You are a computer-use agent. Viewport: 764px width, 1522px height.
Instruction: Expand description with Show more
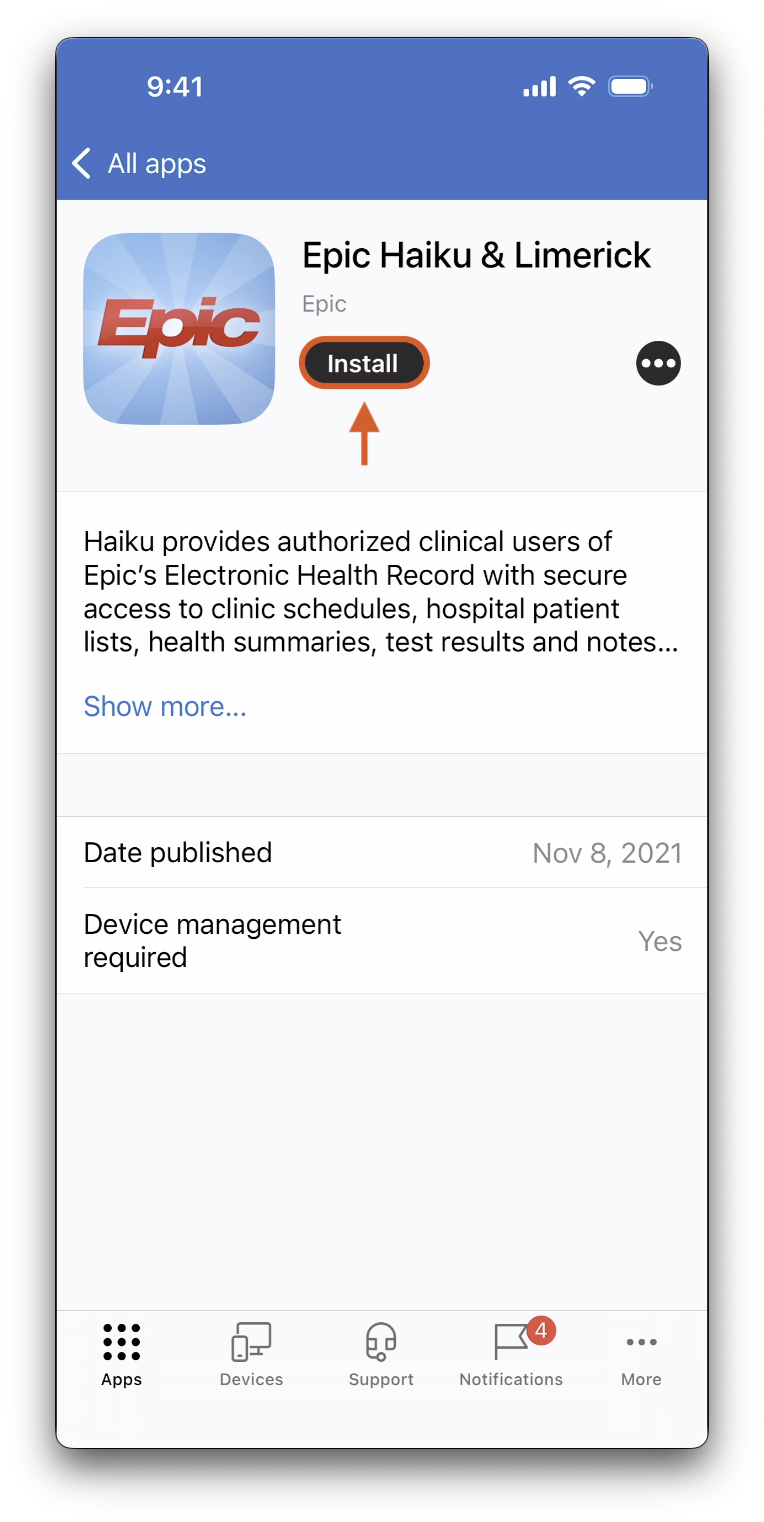tap(165, 706)
